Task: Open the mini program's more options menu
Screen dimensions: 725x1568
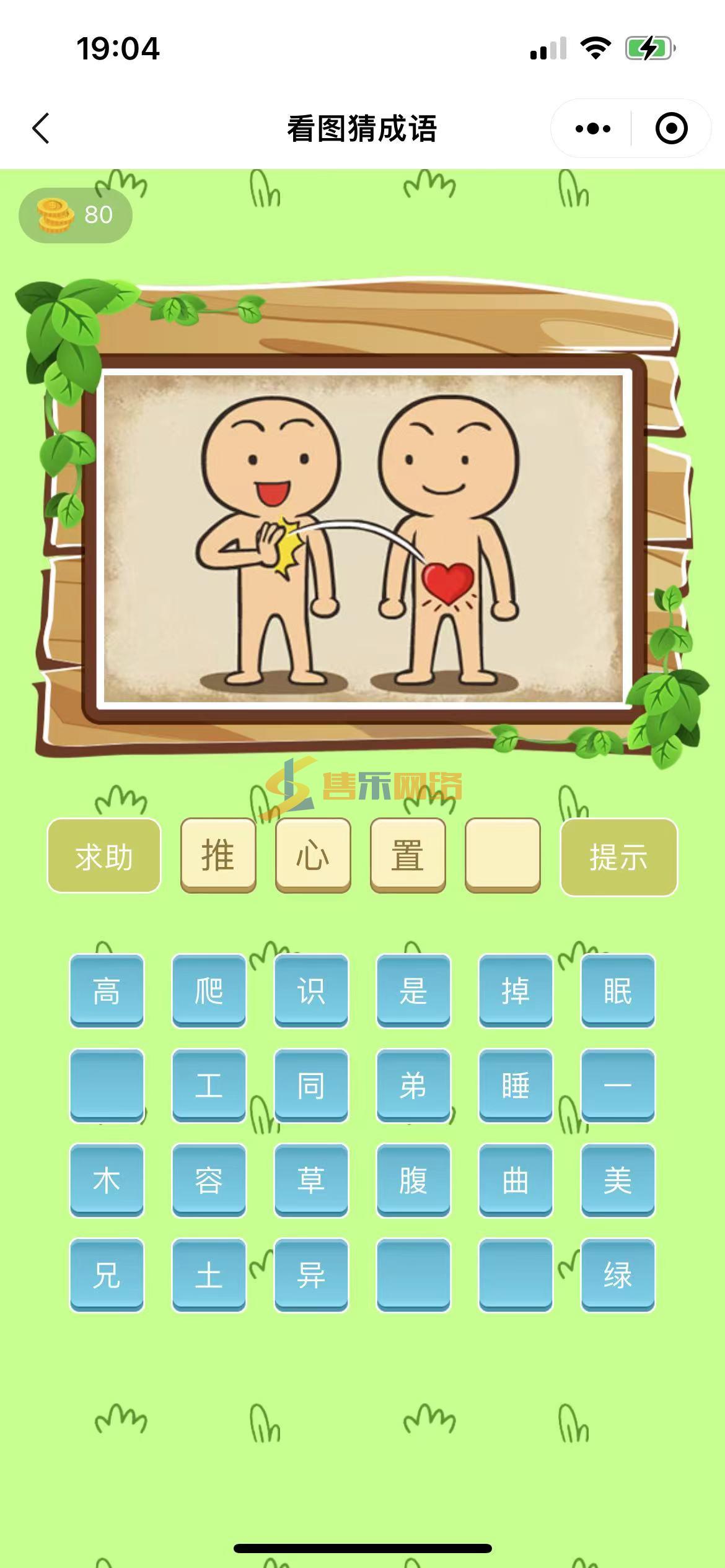Action: 592,129
